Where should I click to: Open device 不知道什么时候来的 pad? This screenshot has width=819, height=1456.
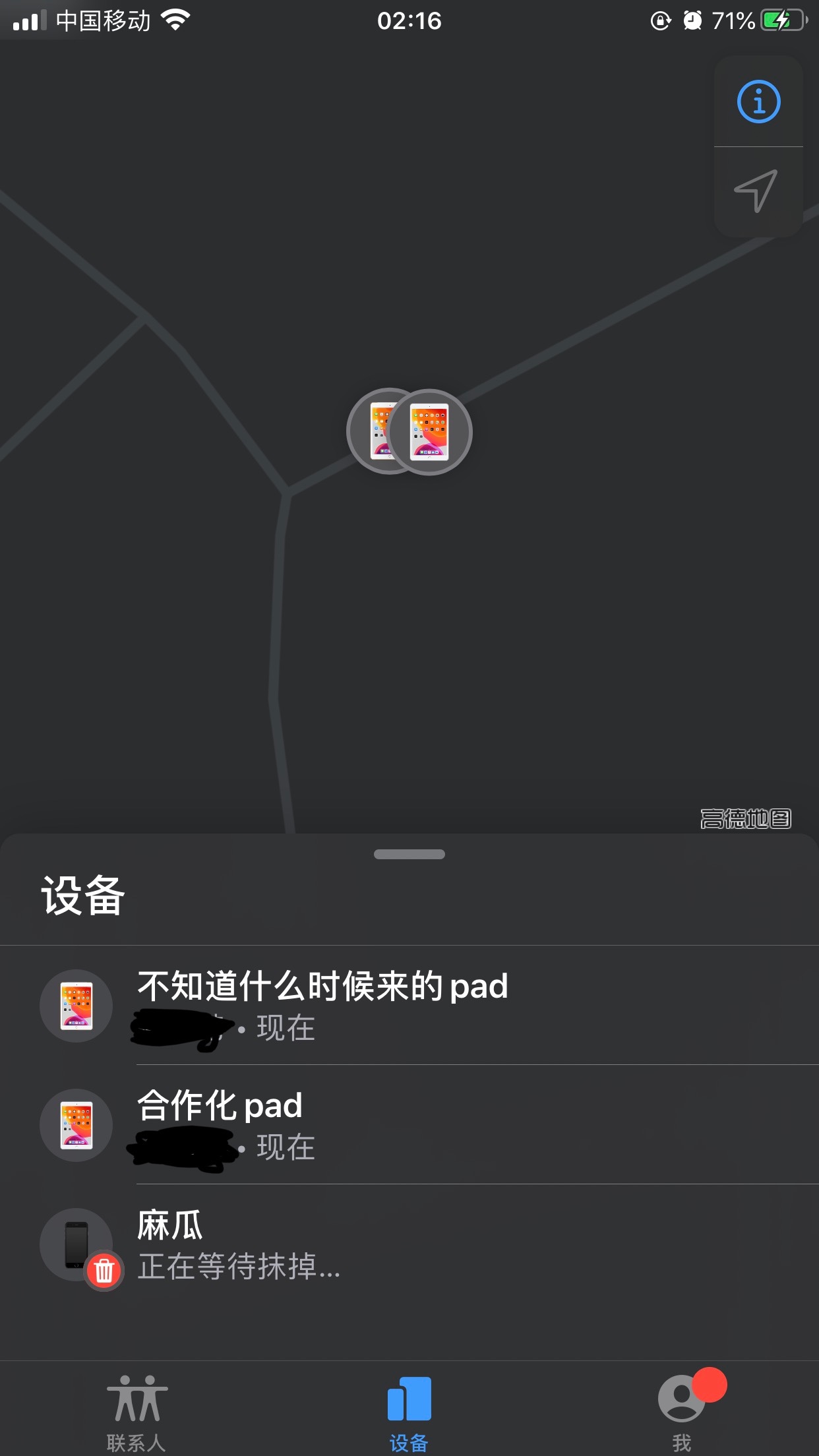(x=409, y=1005)
